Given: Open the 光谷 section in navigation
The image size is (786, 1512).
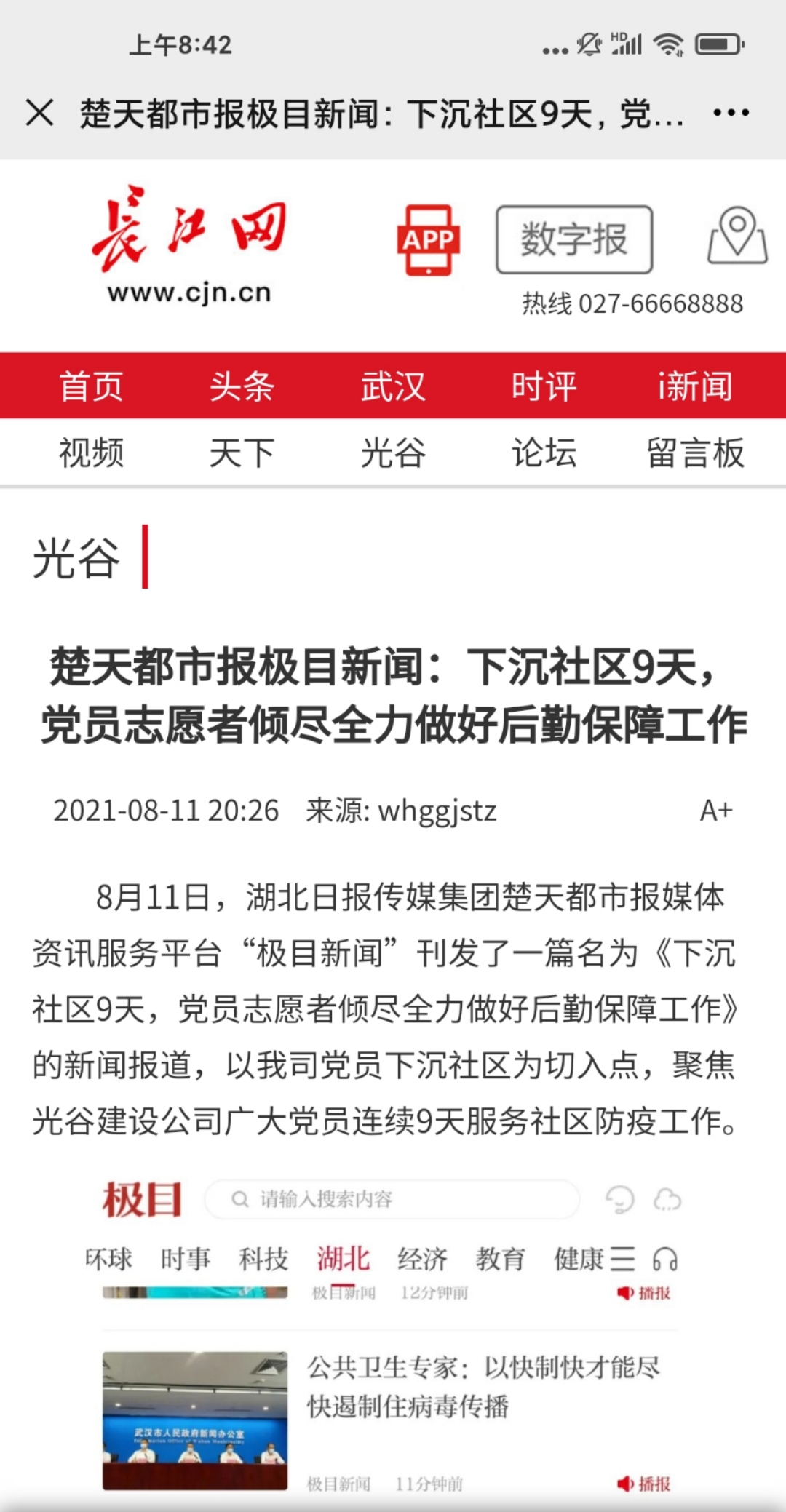Looking at the screenshot, I should tap(393, 453).
